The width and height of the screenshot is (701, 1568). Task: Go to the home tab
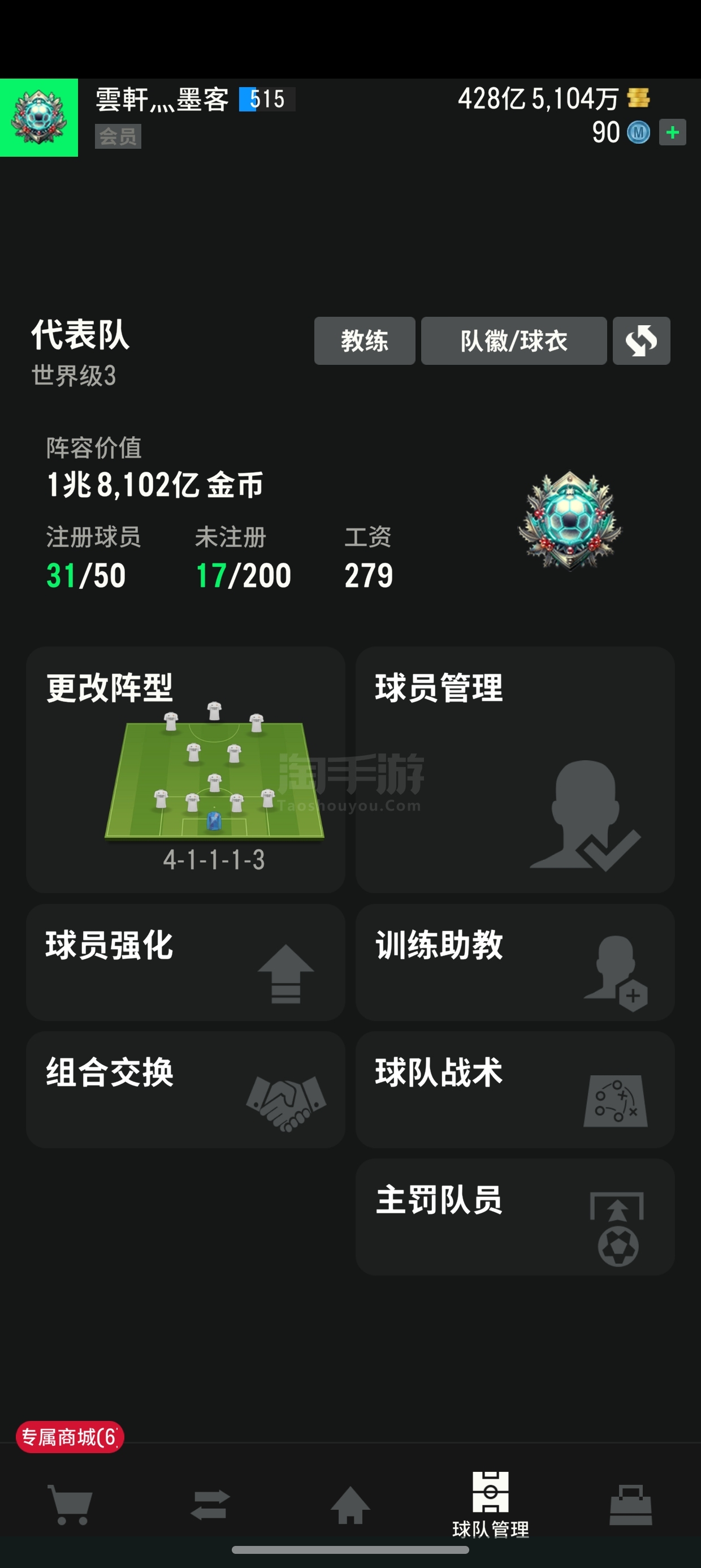350,1505
